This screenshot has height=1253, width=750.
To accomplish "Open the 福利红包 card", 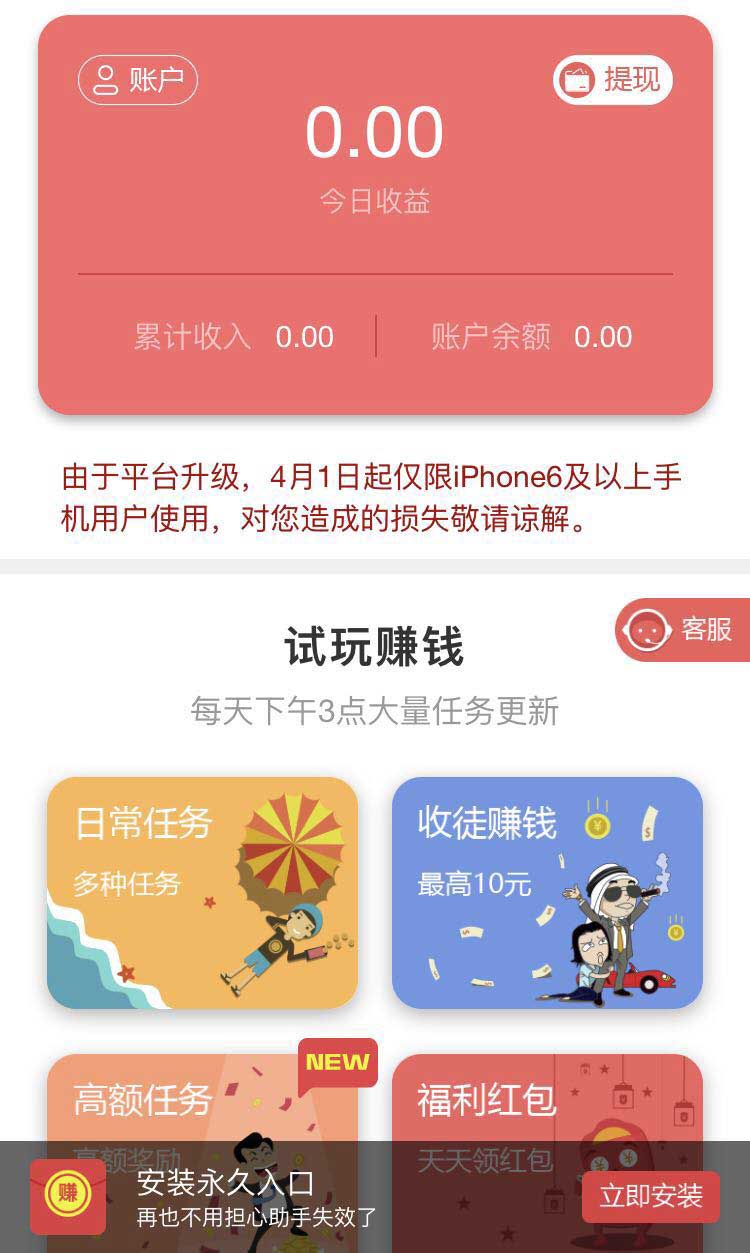I will click(x=547, y=1098).
